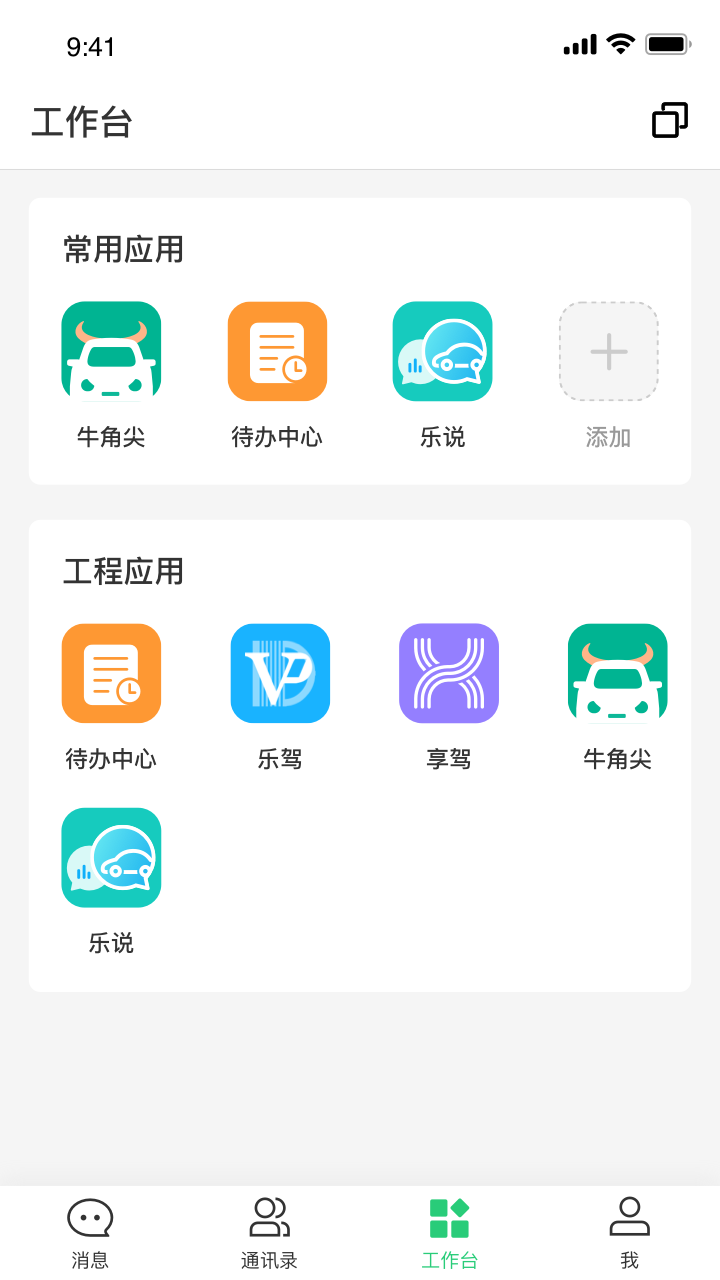This screenshot has width=720, height=1280.
Task: Open 牛角尖 under 工程应用
Action: point(617,673)
